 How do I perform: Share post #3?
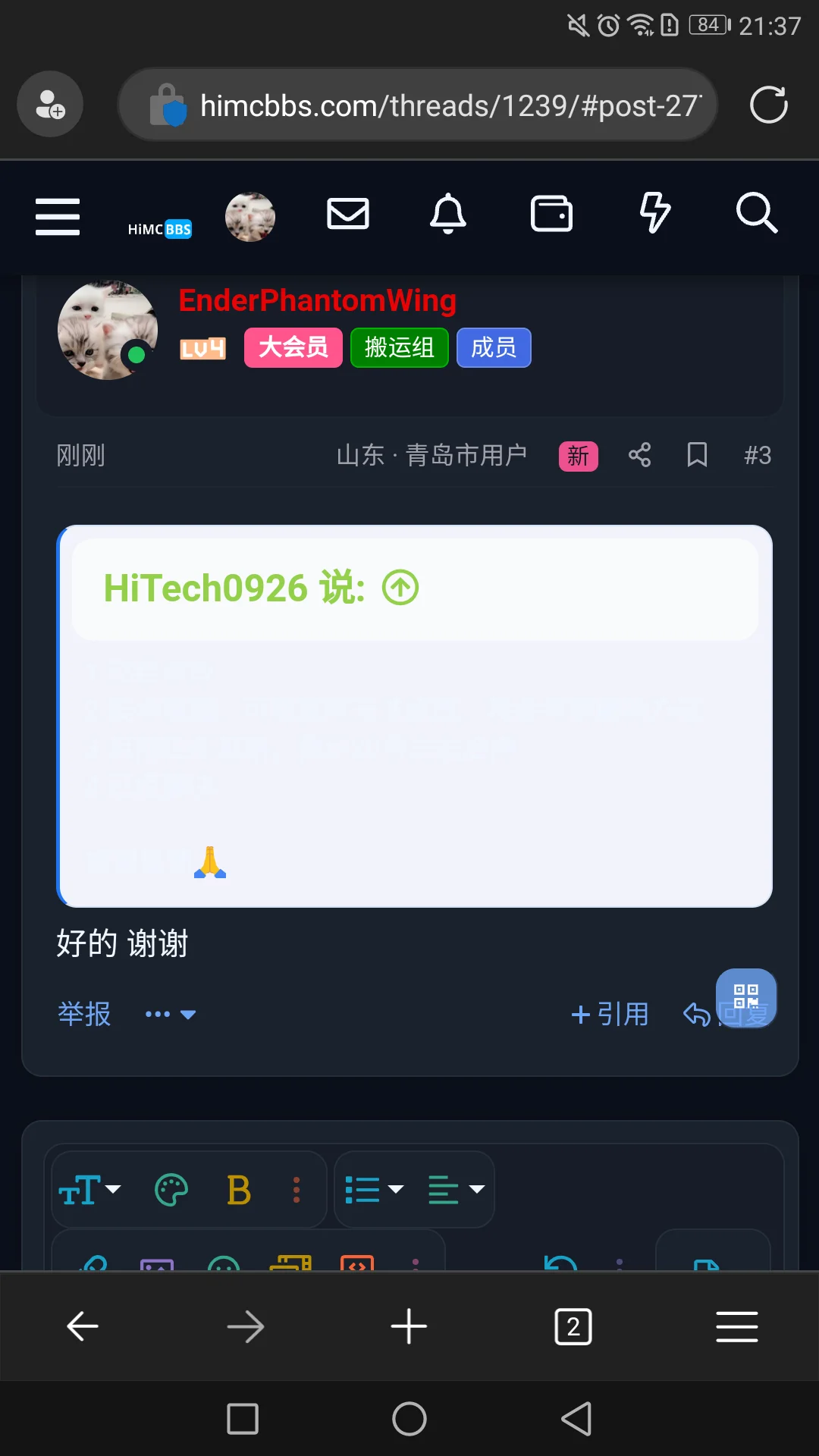click(639, 455)
